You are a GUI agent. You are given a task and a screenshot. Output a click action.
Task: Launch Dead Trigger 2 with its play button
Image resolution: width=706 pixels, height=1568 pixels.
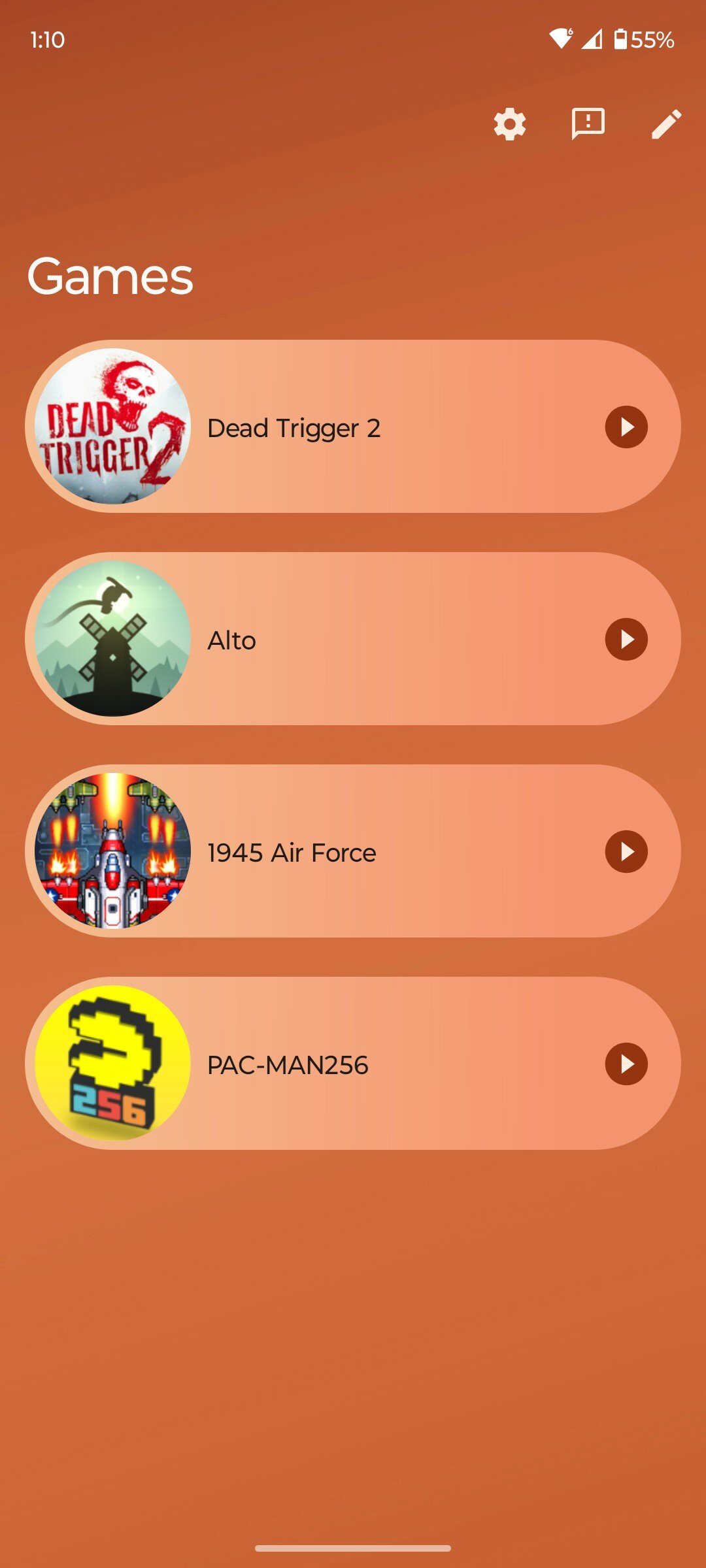pyautogui.click(x=626, y=427)
